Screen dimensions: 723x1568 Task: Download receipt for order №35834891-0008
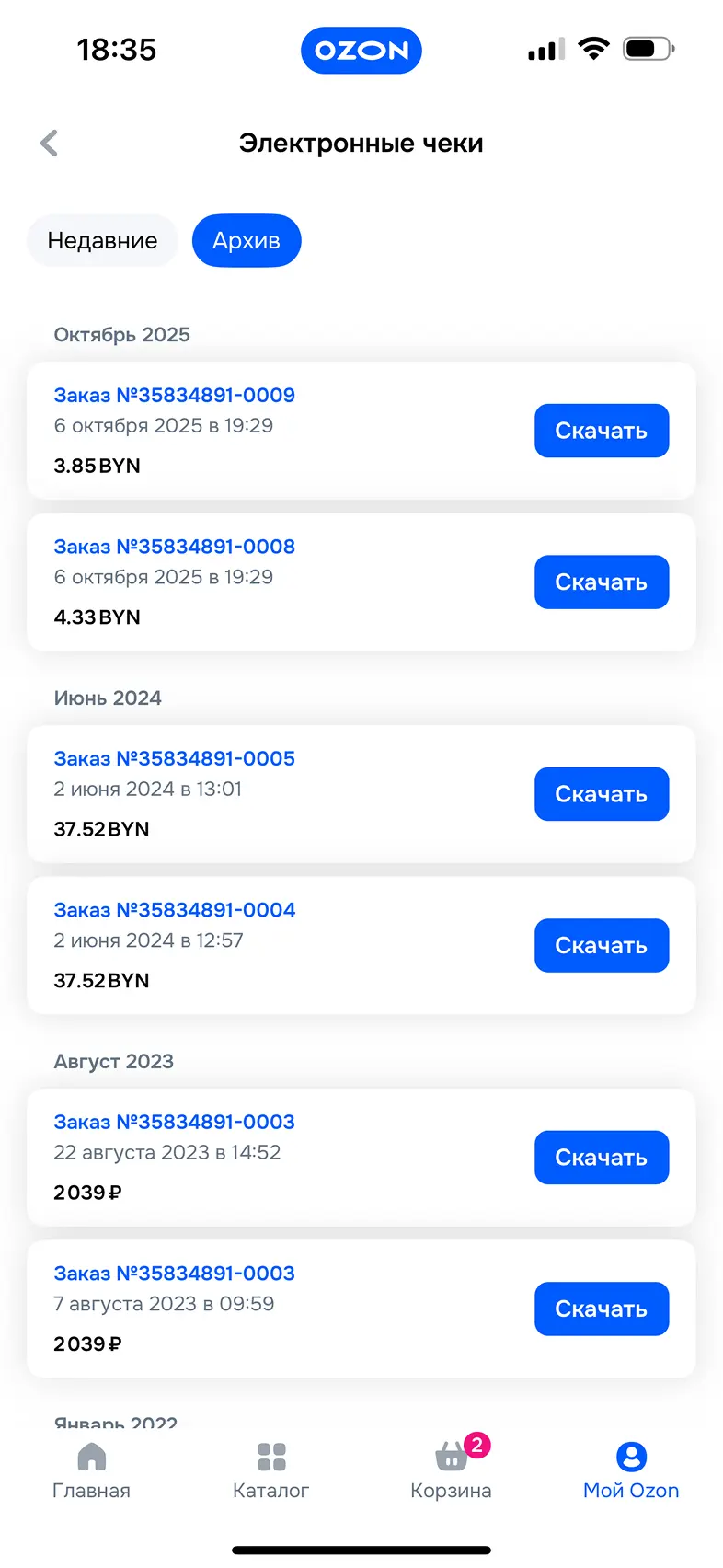[601, 582]
